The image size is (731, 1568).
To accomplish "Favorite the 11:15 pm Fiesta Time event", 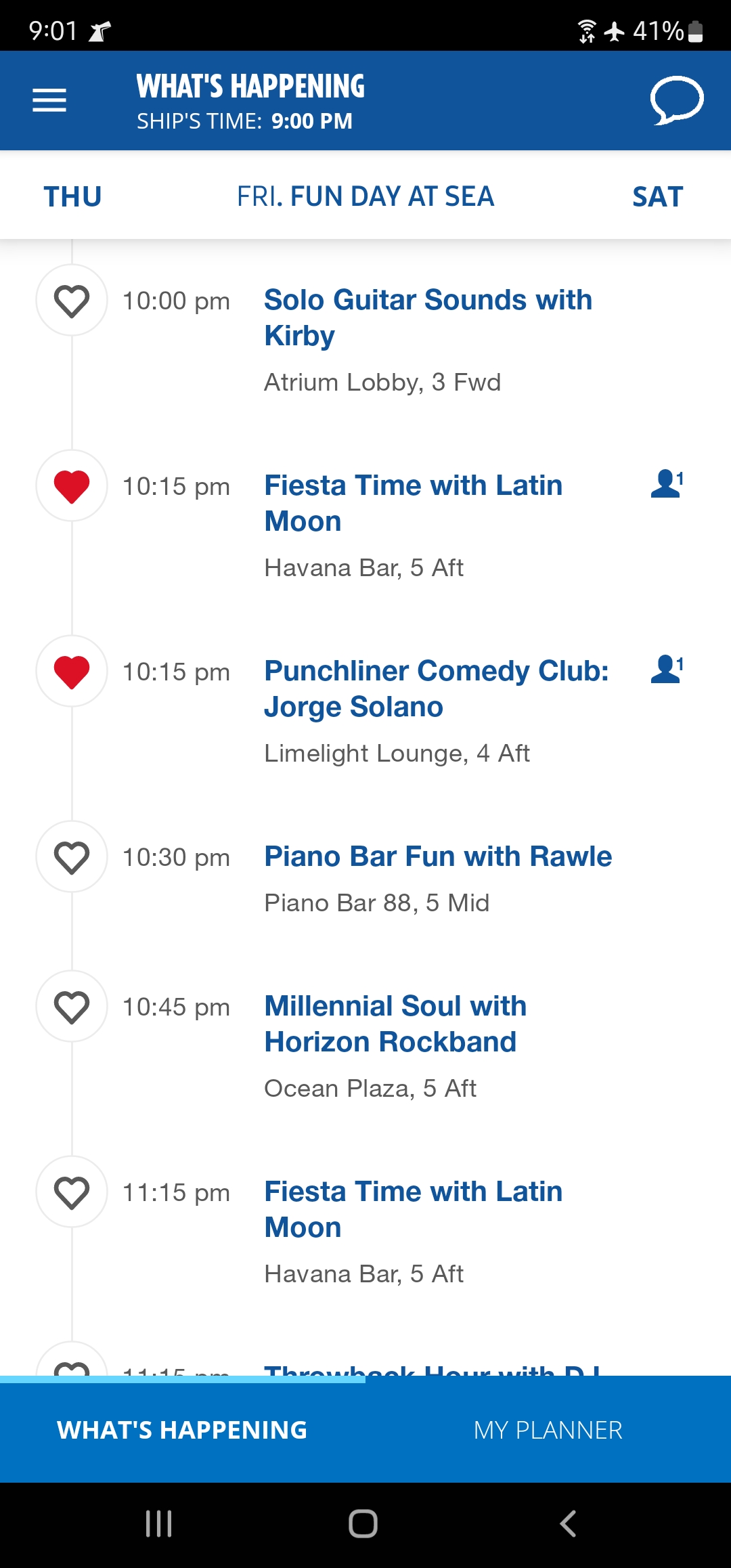I will 72,1192.
